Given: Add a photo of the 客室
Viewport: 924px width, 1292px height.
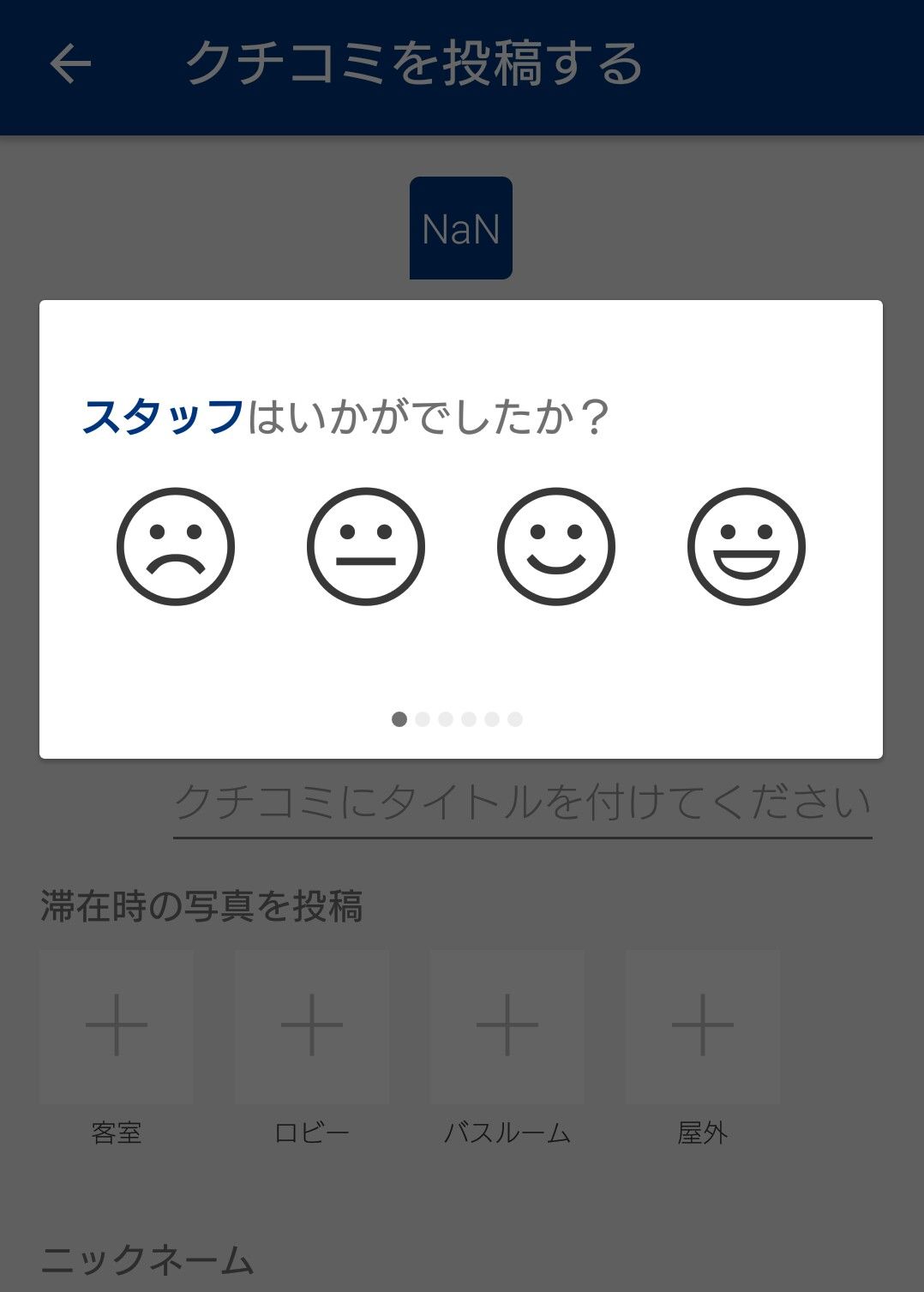Looking at the screenshot, I should click(x=117, y=1026).
